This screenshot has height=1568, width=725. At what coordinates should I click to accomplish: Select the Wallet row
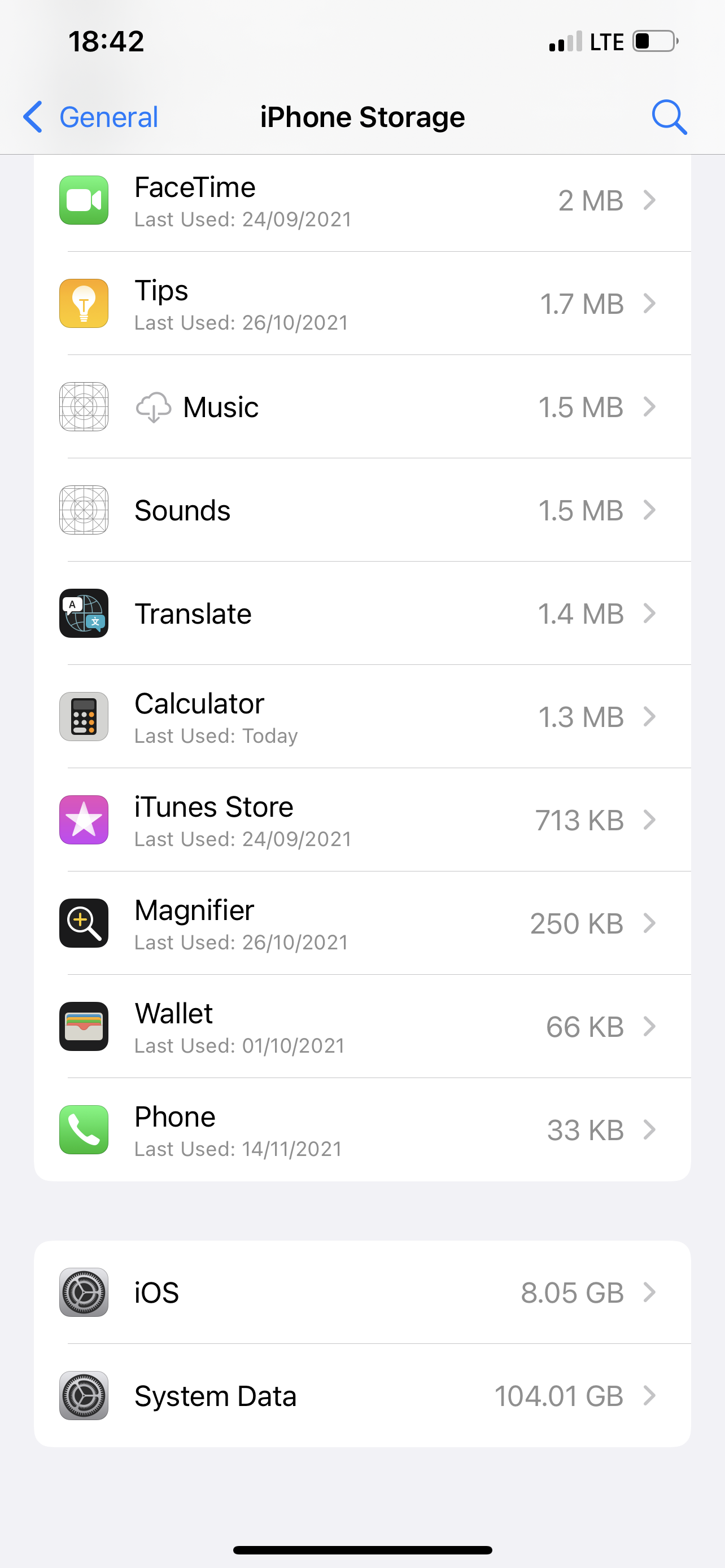click(x=362, y=1027)
